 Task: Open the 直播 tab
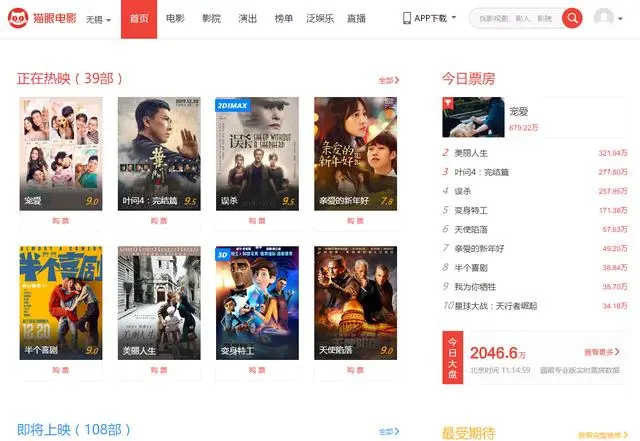(x=356, y=19)
